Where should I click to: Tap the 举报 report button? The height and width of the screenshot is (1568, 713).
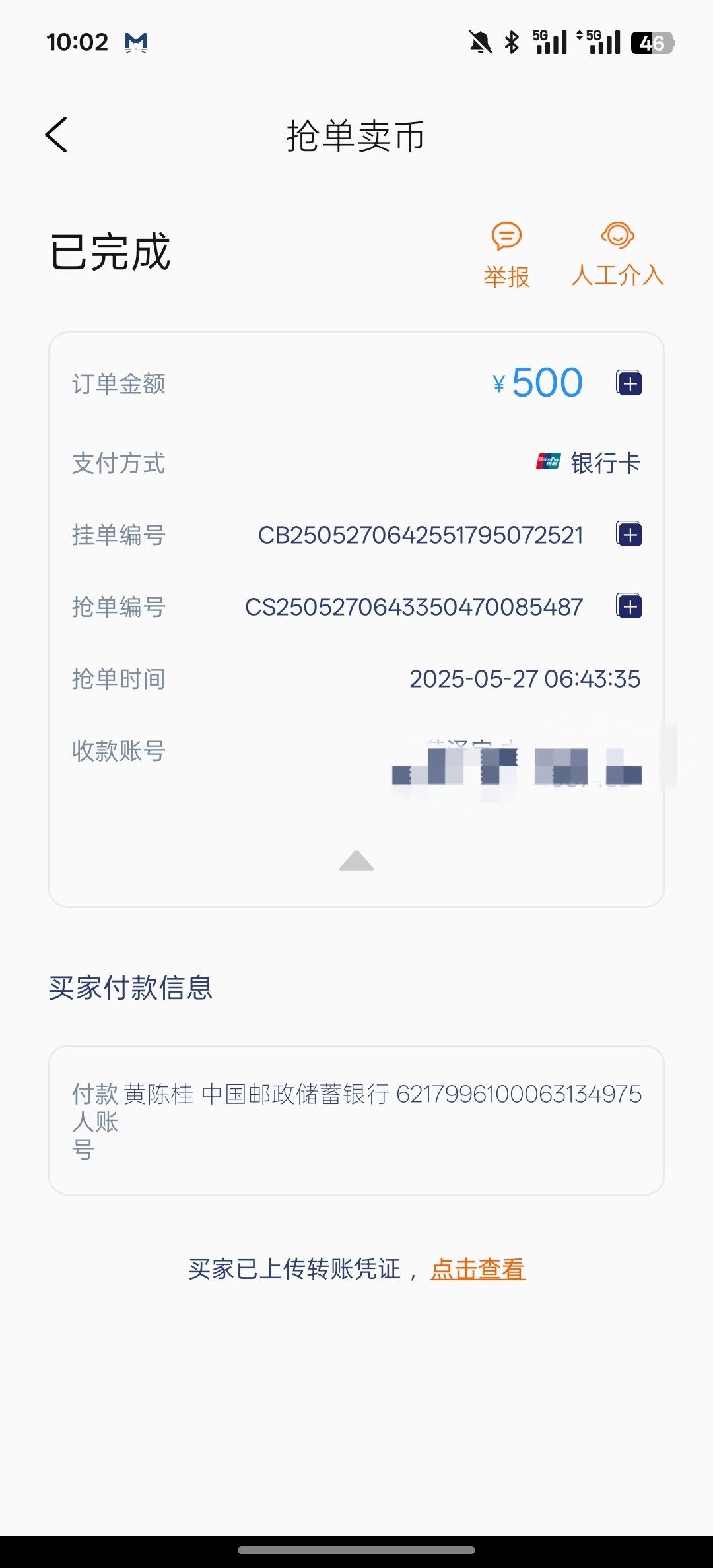point(506,255)
